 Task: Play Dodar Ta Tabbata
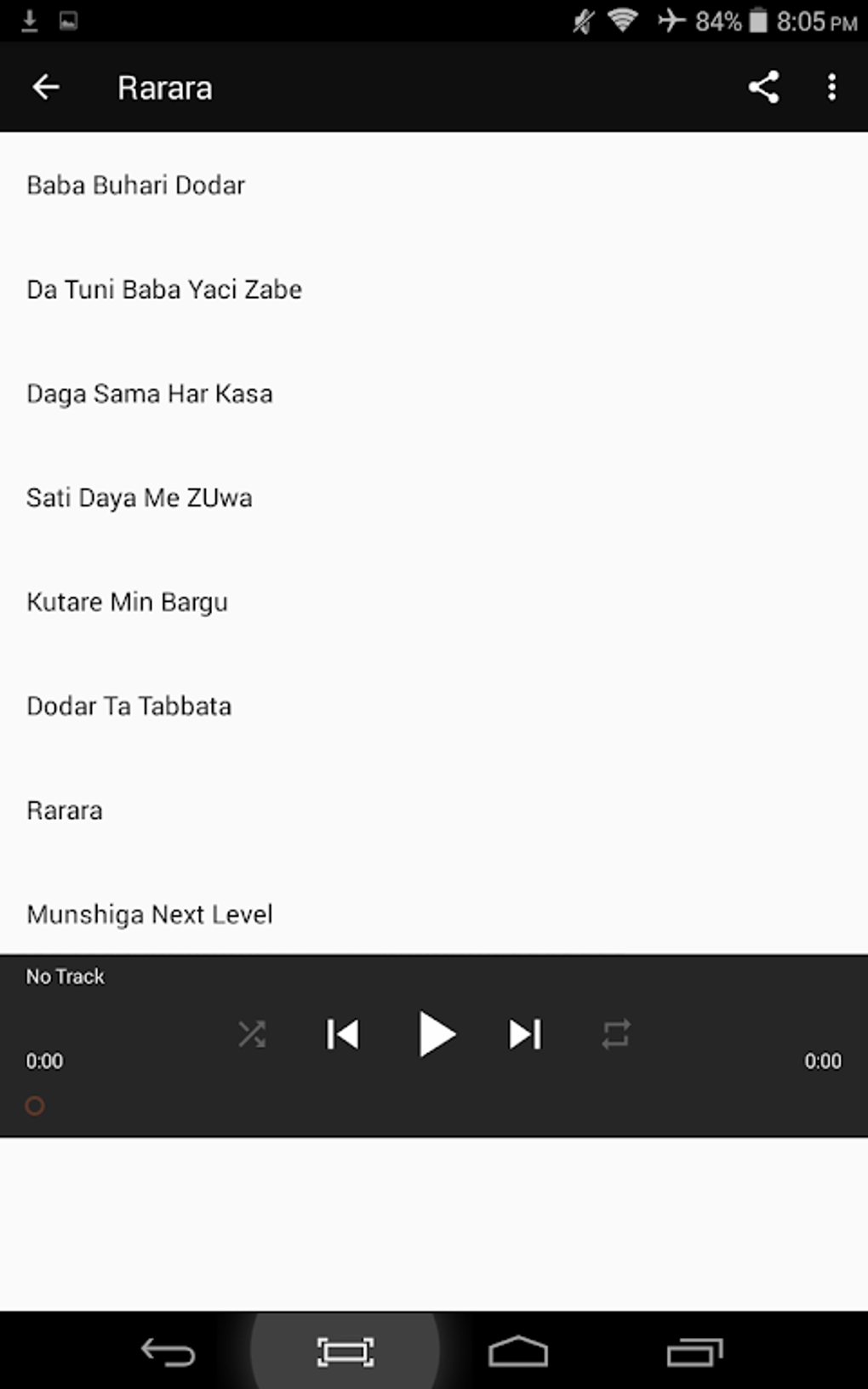128,706
